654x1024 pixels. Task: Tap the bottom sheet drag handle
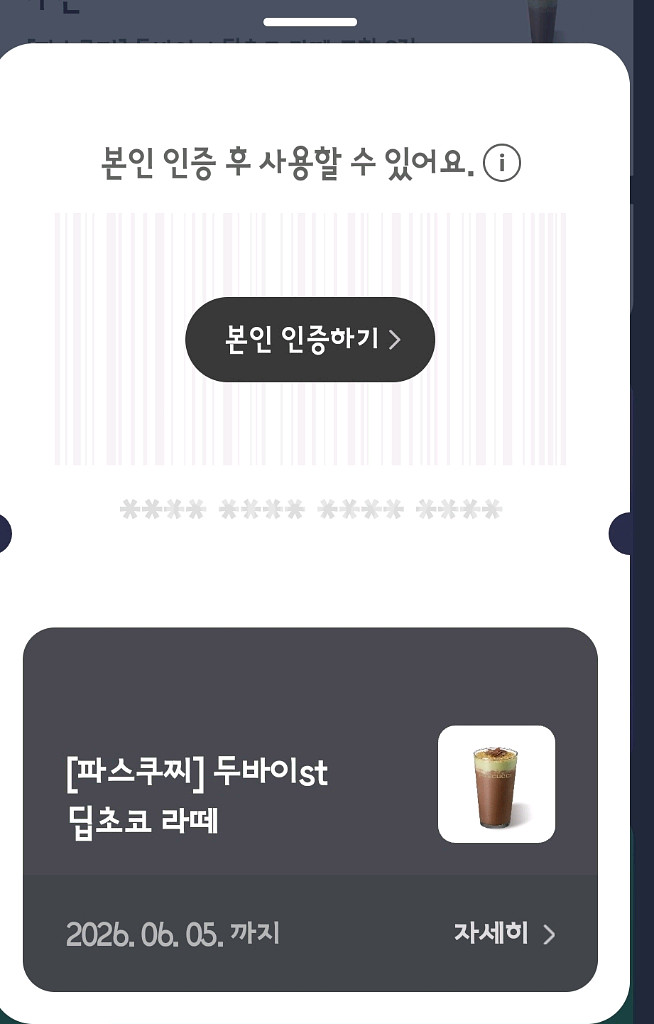[x=310, y=21]
